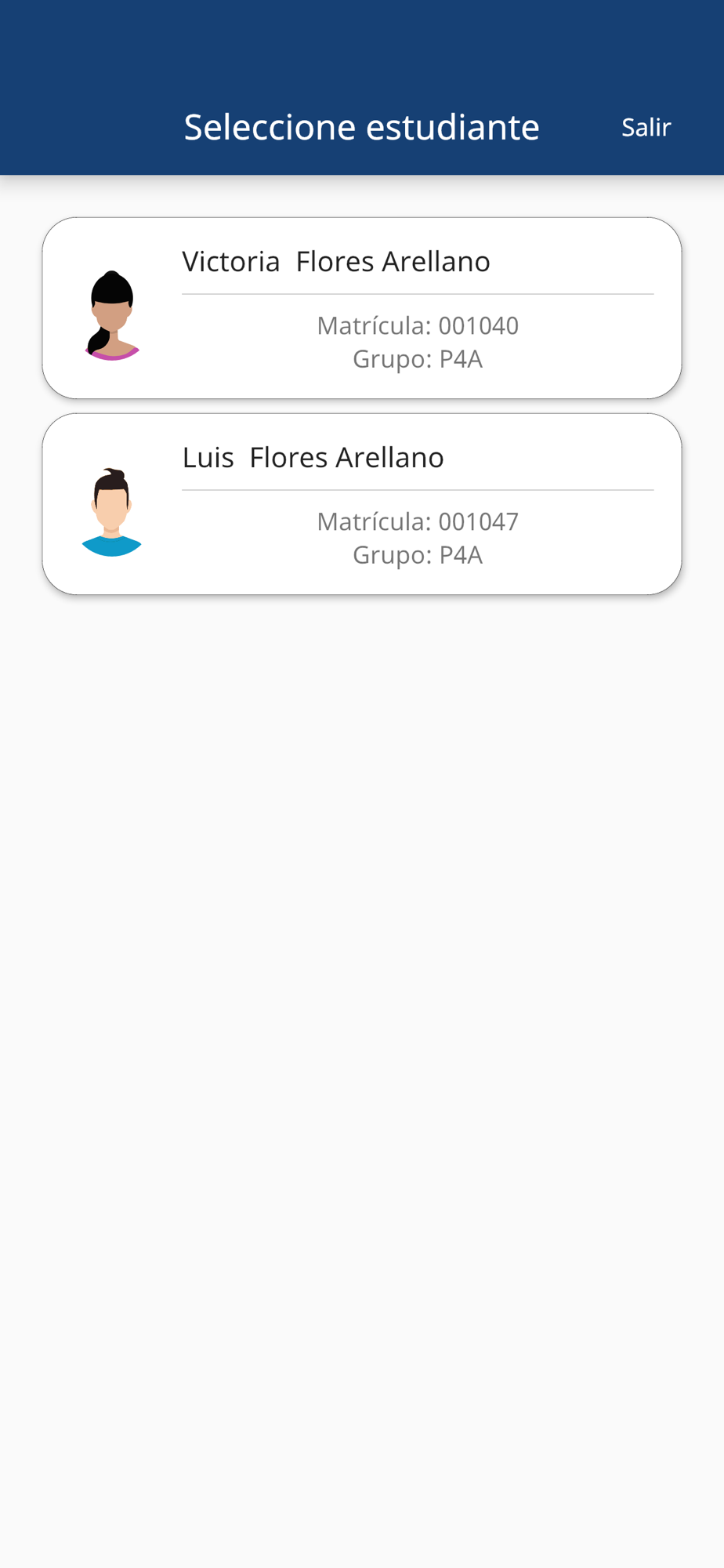Select student Victoria Flores Arellano

pos(362,308)
